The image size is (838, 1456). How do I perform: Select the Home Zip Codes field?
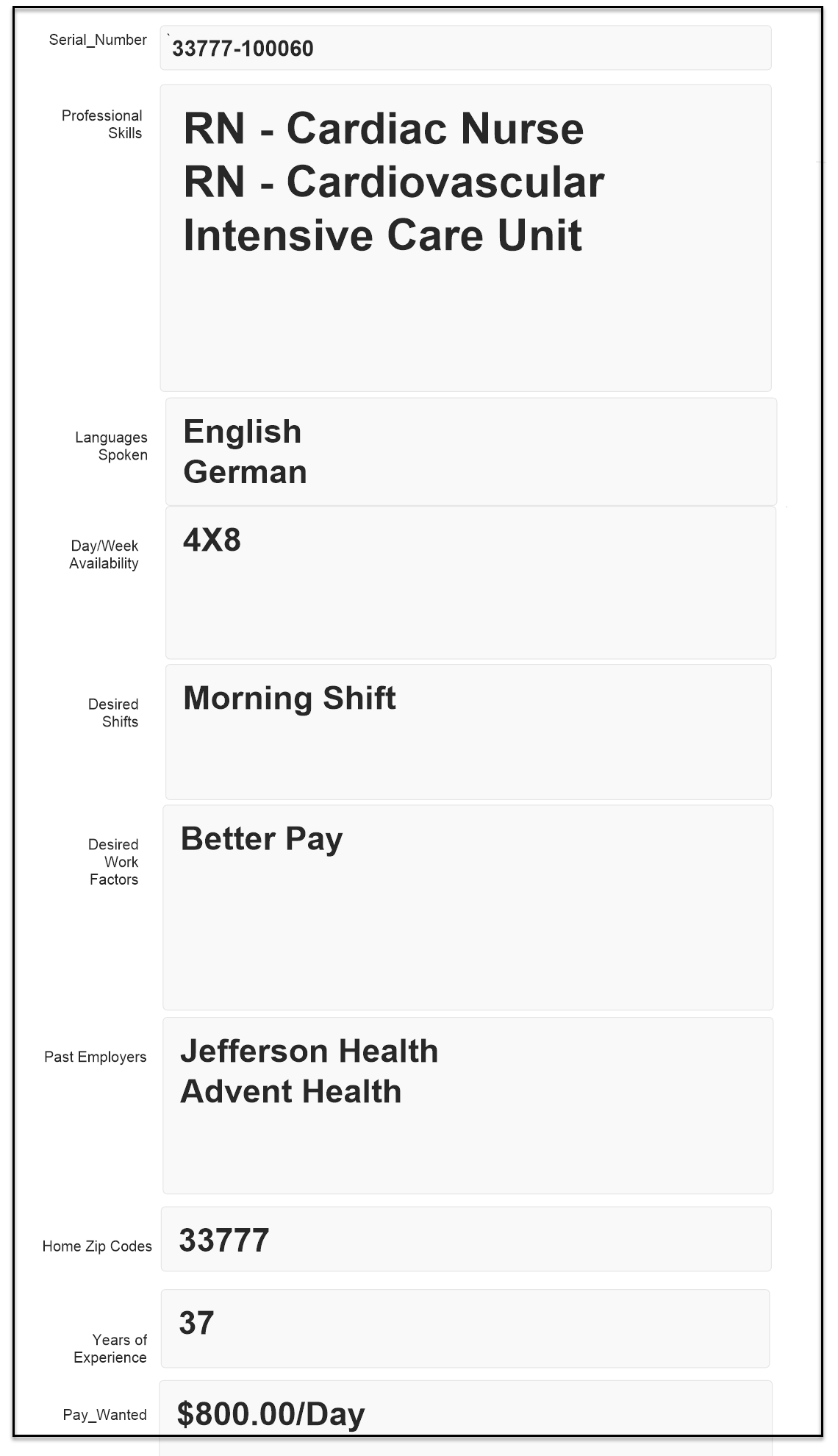466,1240
